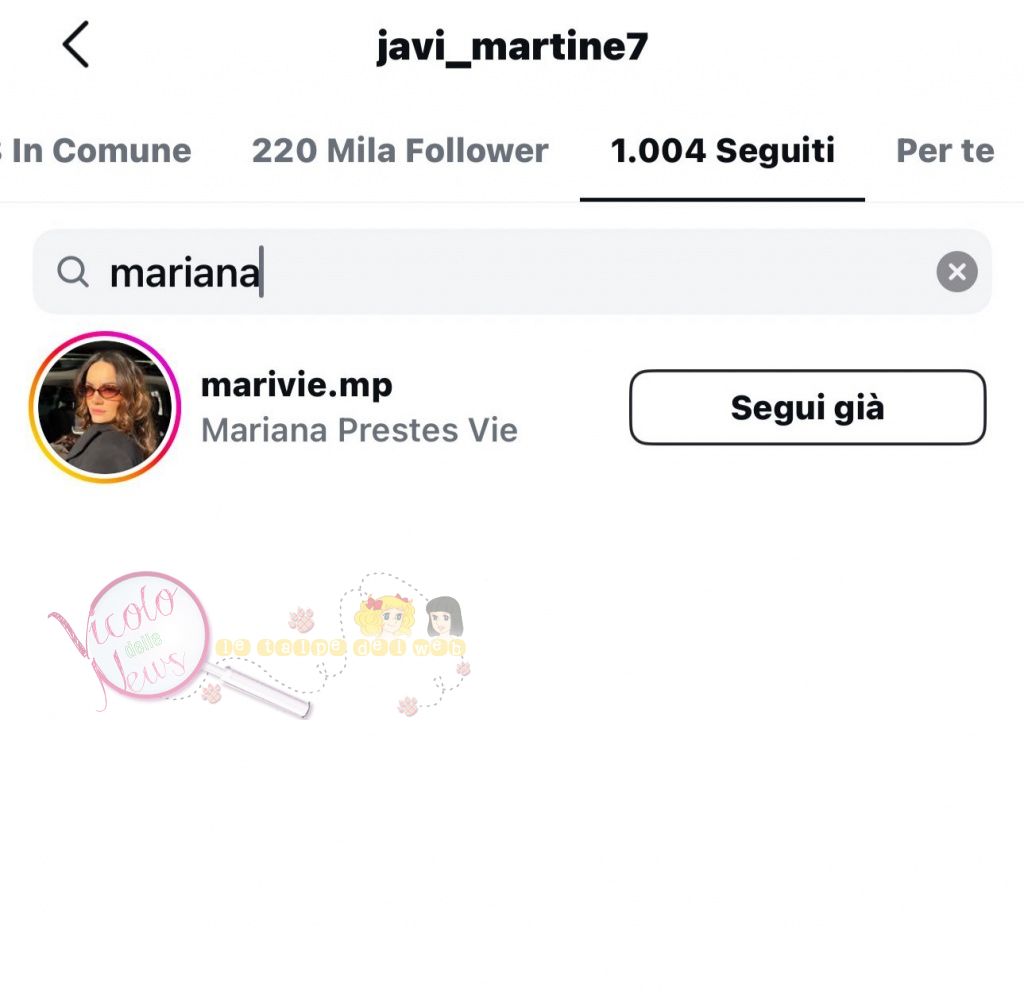Switch to the In Comune tab
Screen dimensions: 1024x998
tap(98, 151)
